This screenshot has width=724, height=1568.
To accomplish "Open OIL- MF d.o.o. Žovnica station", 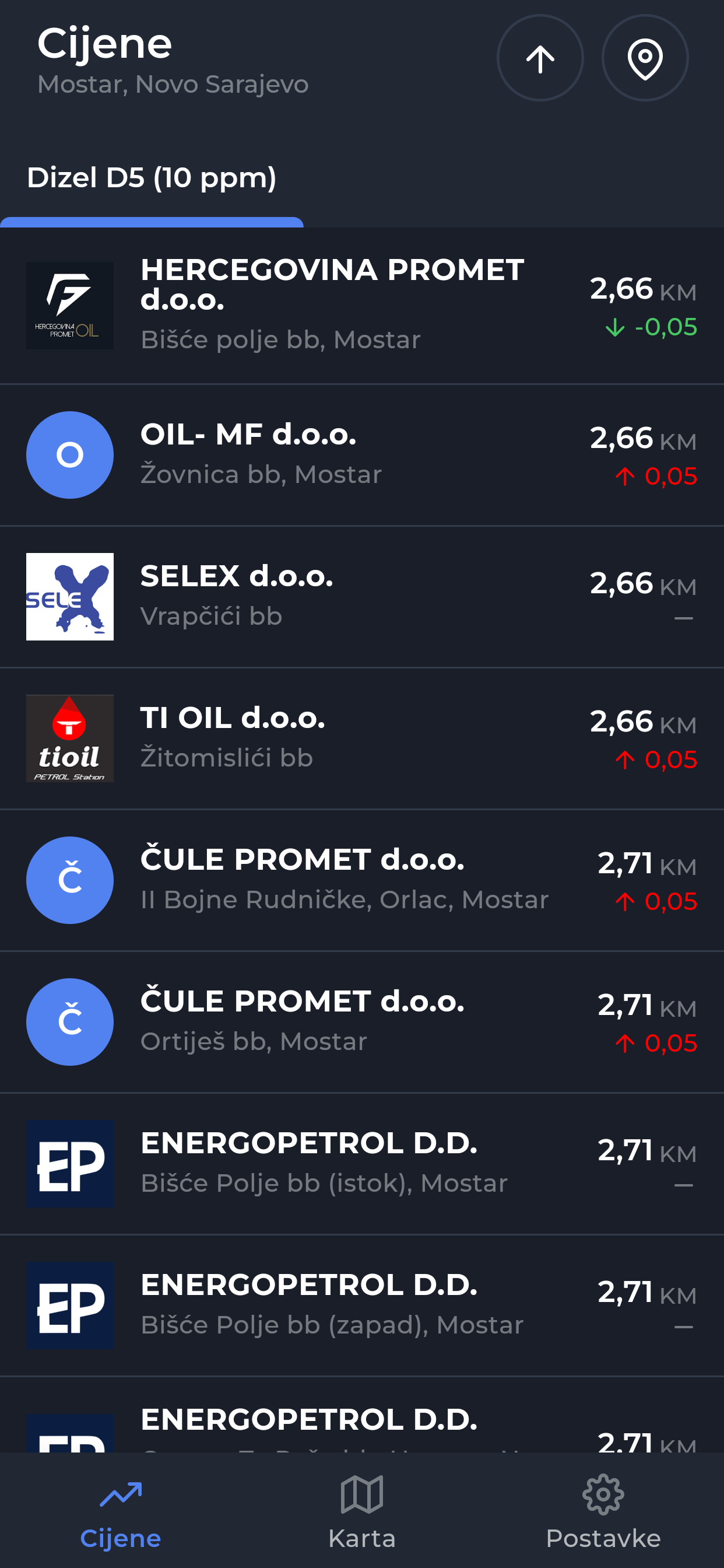I will [x=362, y=454].
